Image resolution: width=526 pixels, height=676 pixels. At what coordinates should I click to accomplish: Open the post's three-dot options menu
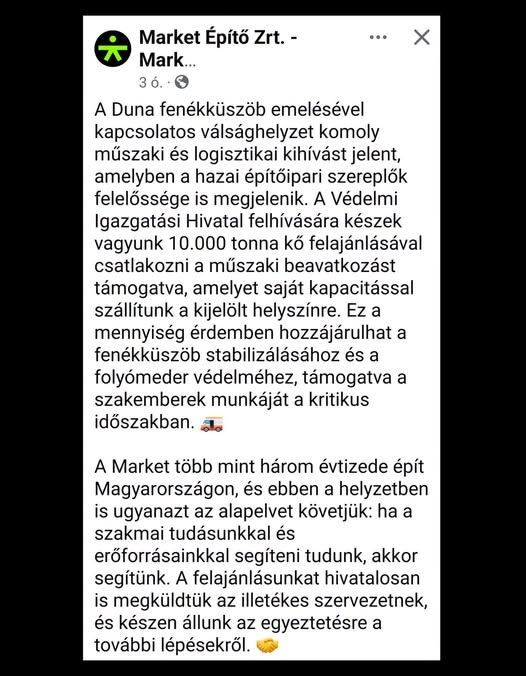[x=378, y=38]
